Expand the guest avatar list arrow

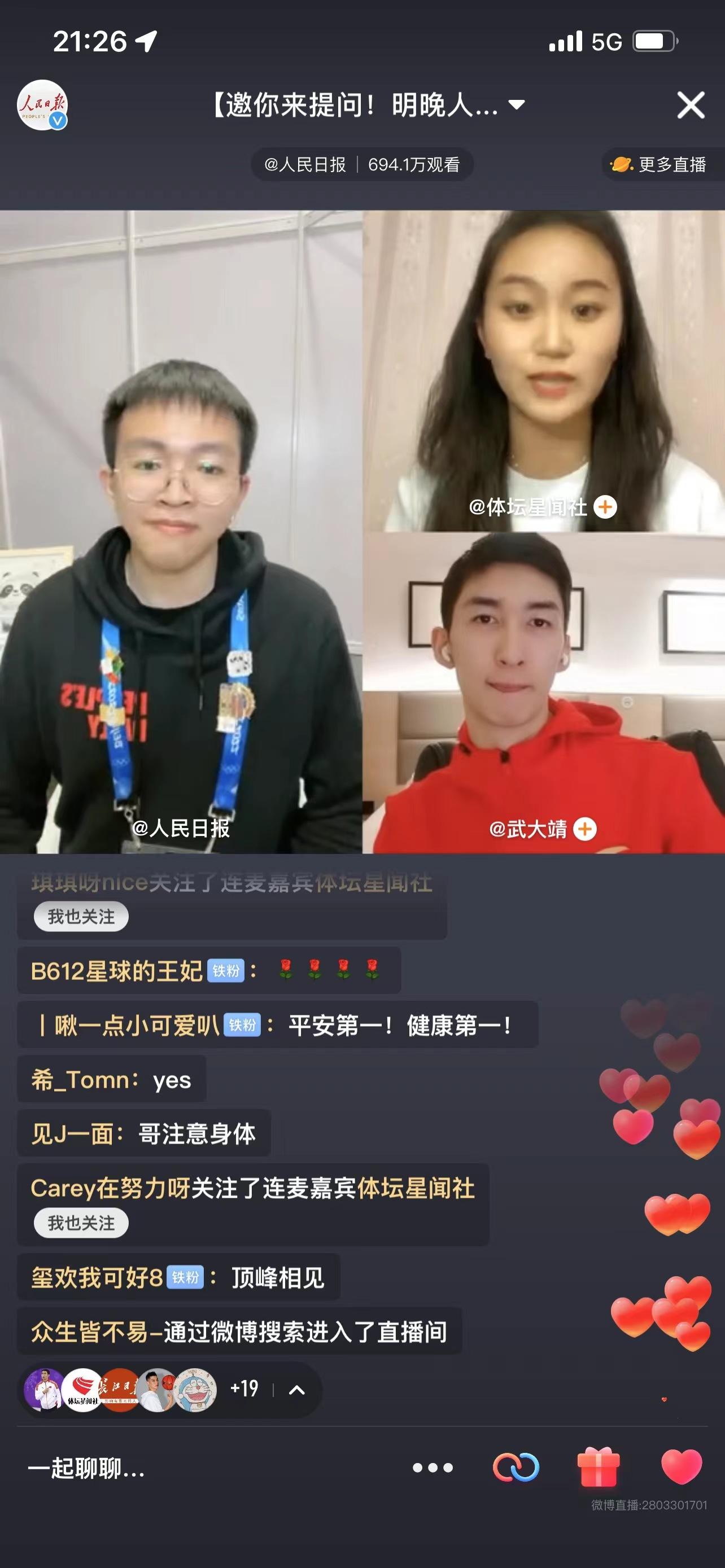pyautogui.click(x=296, y=1390)
